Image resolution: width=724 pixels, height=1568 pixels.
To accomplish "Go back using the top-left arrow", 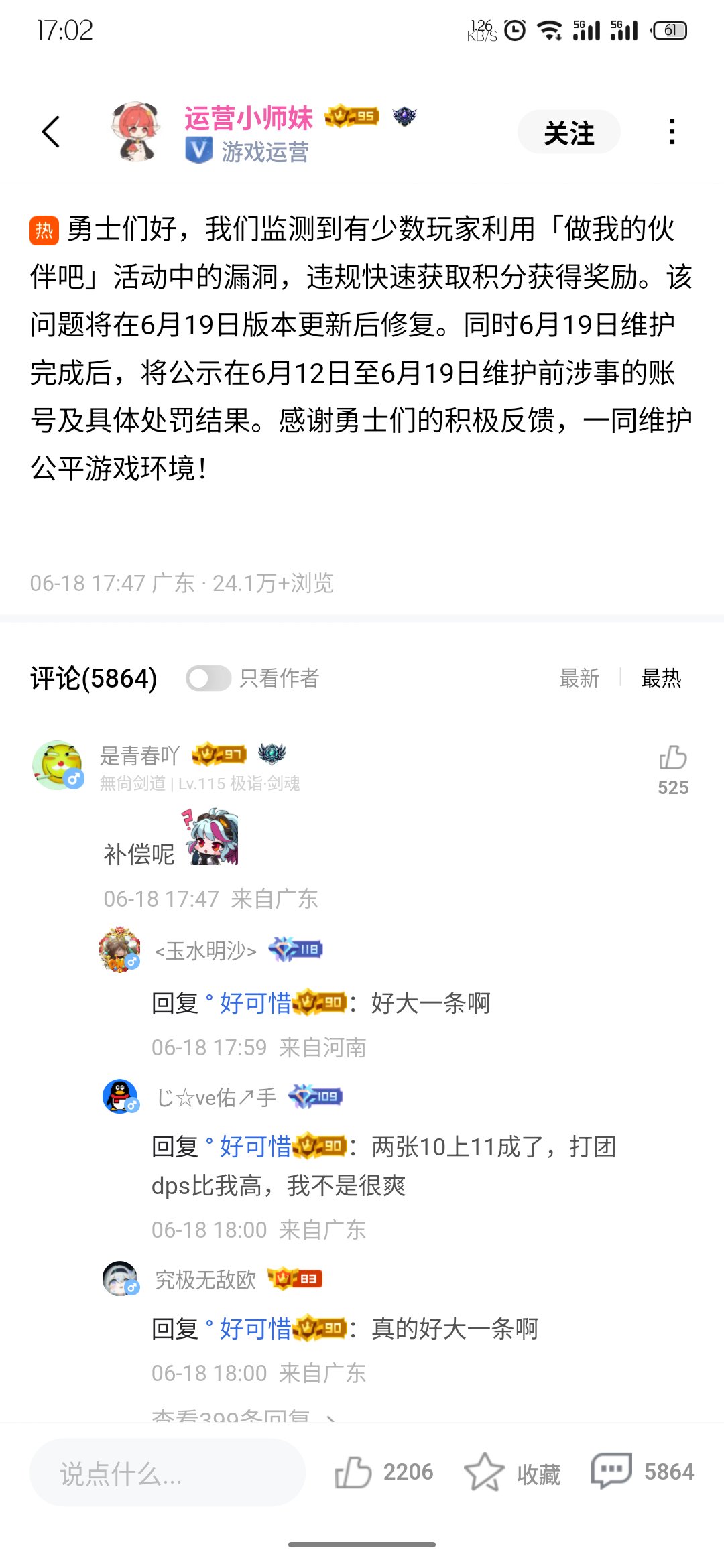I will tap(51, 131).
